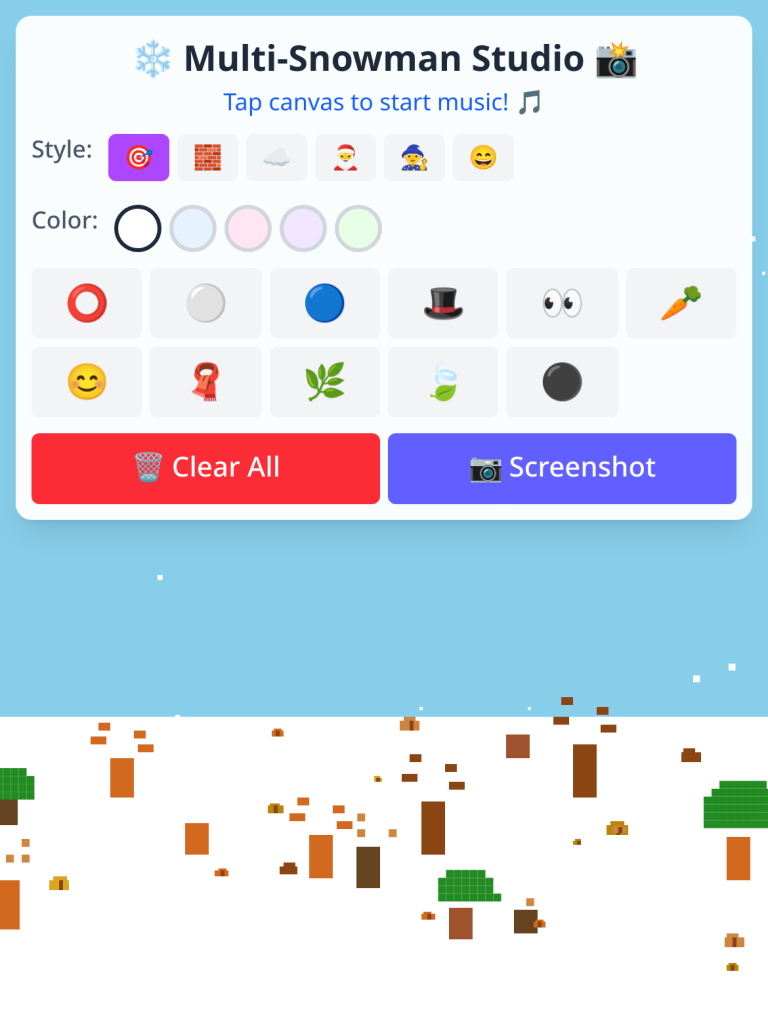Screen dimensions: 768x1024
Task: Select the target style option
Action: coord(139,158)
